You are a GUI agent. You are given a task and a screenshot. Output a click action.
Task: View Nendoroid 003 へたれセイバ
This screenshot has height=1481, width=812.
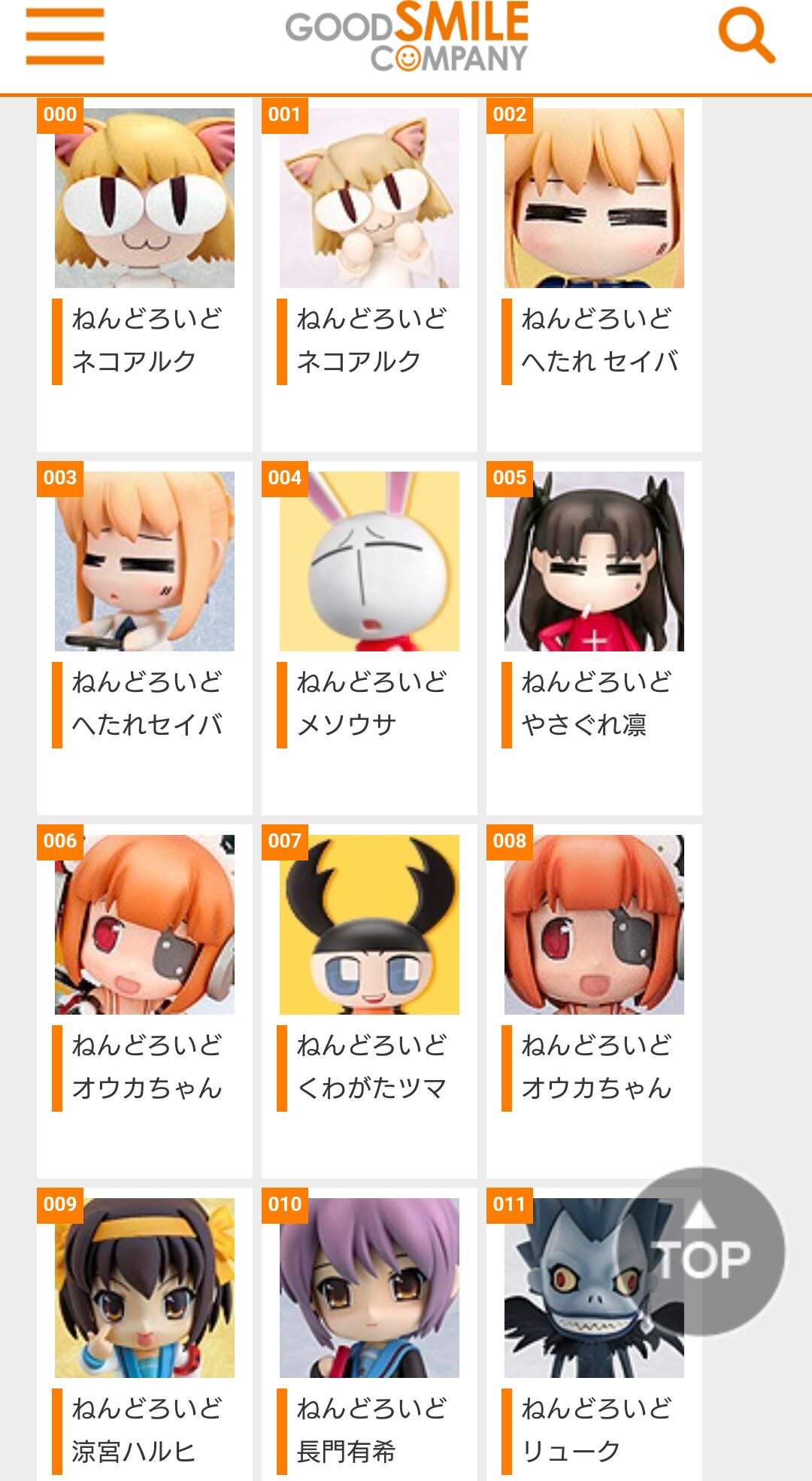[x=144, y=562]
